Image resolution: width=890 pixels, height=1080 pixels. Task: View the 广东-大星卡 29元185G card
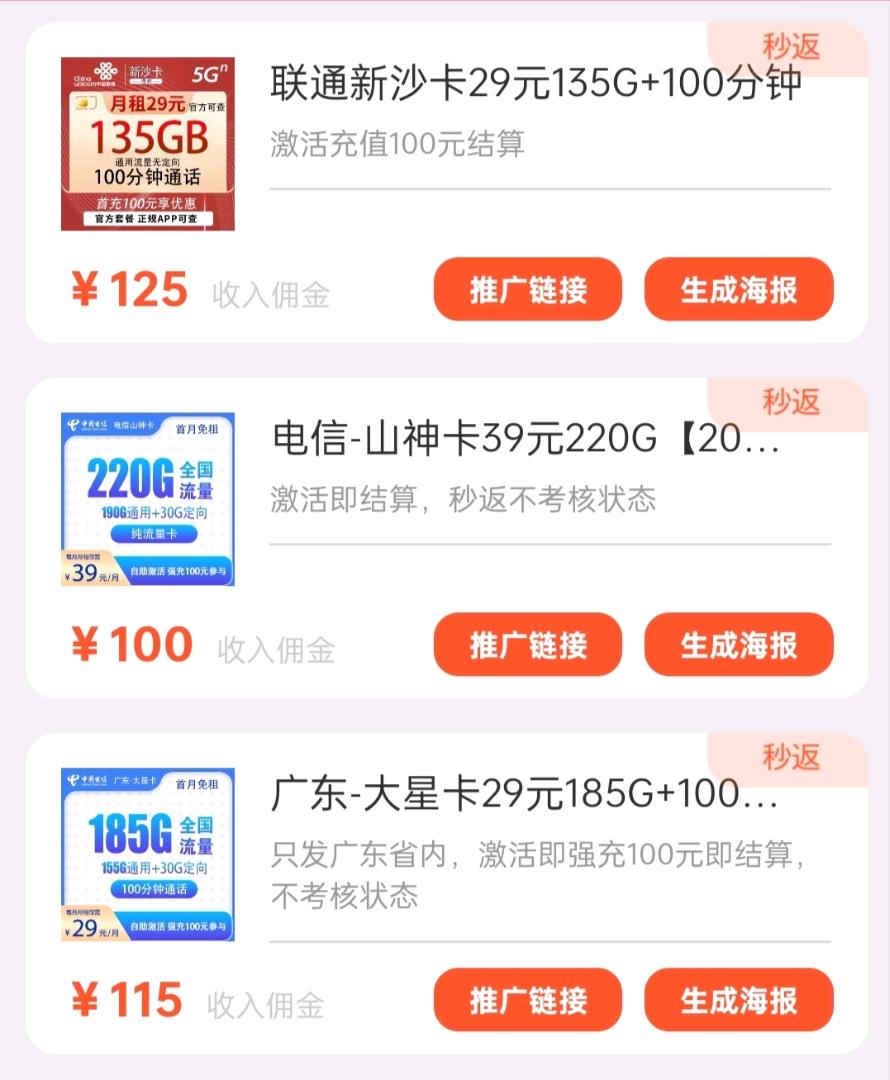[524, 794]
